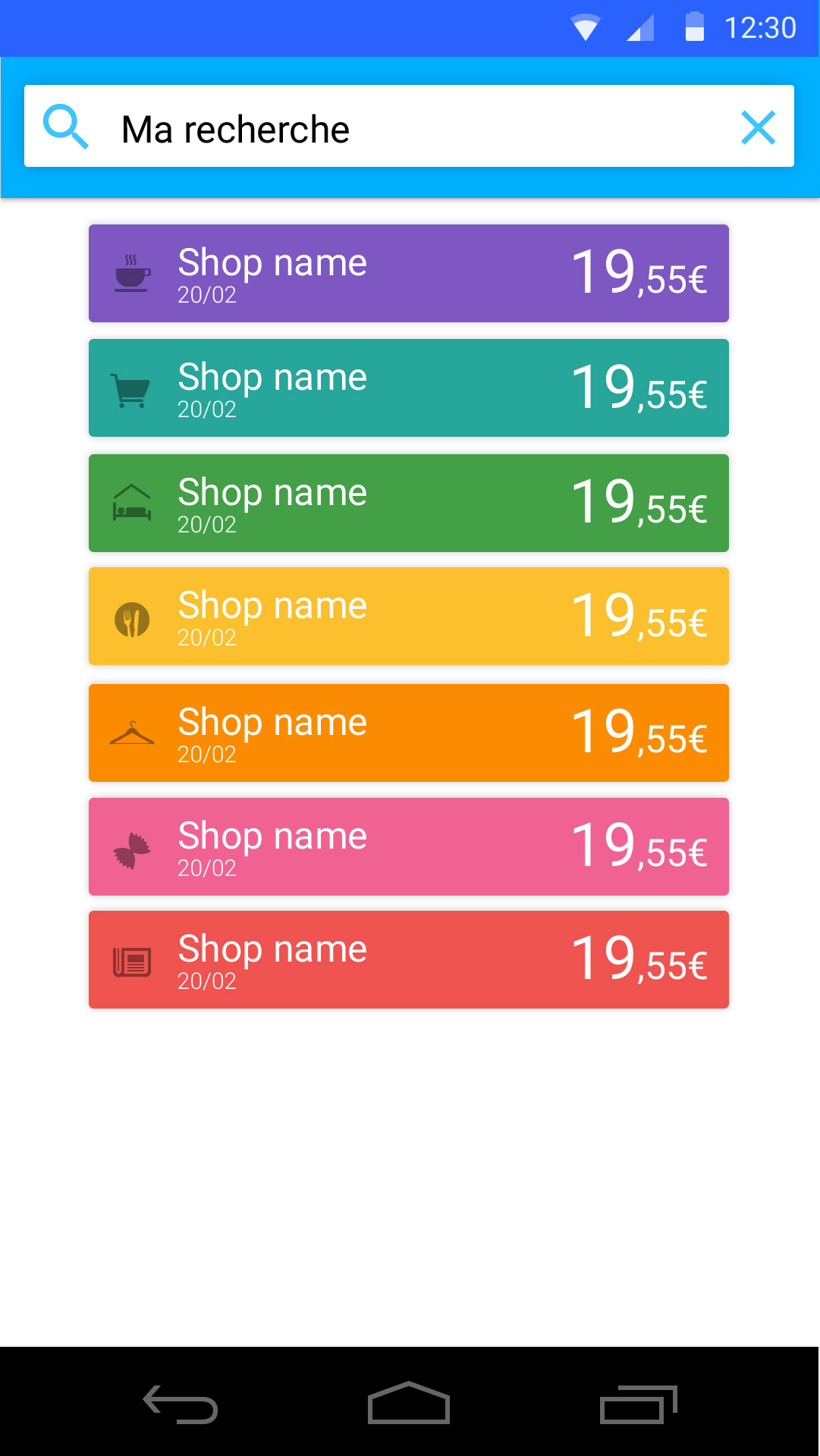This screenshot has height=1456, width=820.
Task: Go back with the system back button
Action: tap(181, 1404)
